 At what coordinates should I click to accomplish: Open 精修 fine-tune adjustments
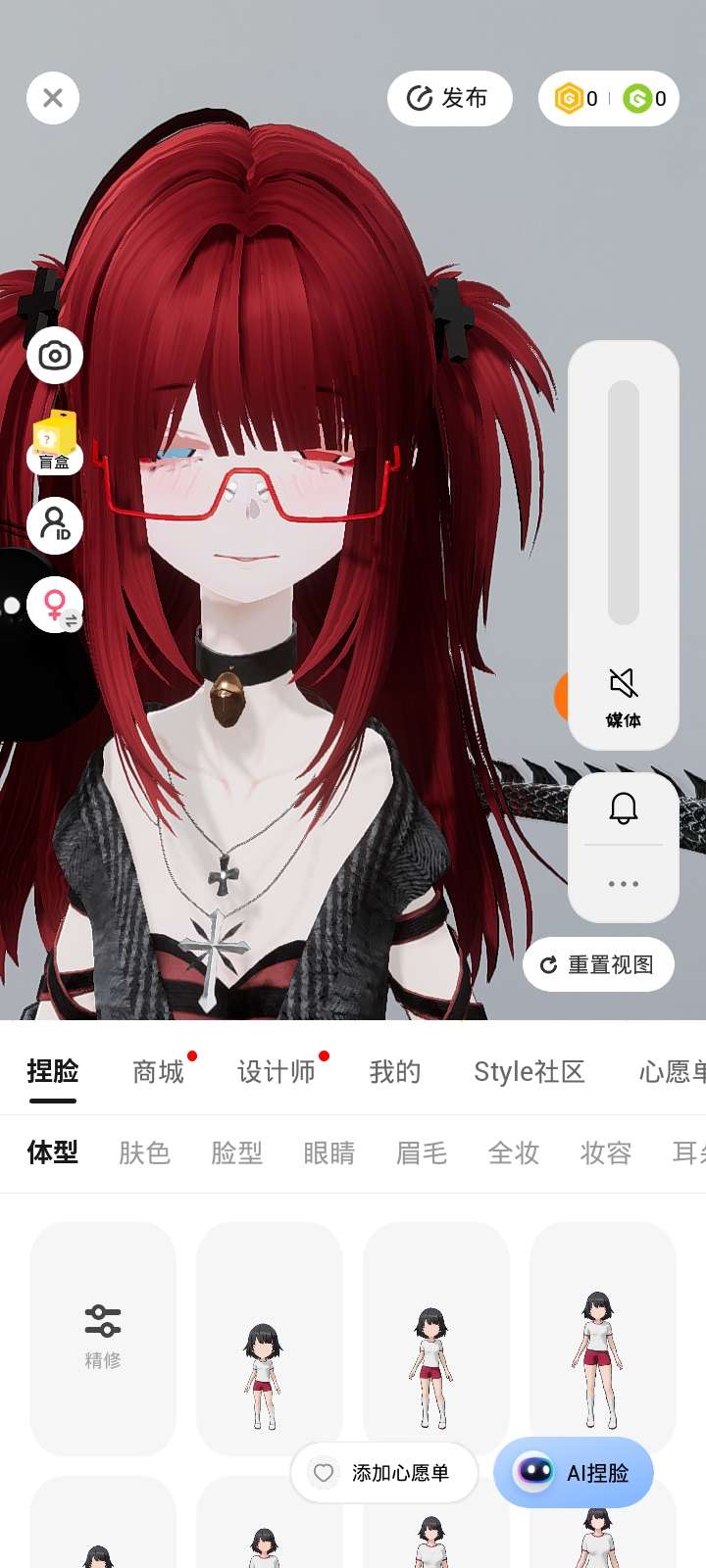coord(103,1337)
